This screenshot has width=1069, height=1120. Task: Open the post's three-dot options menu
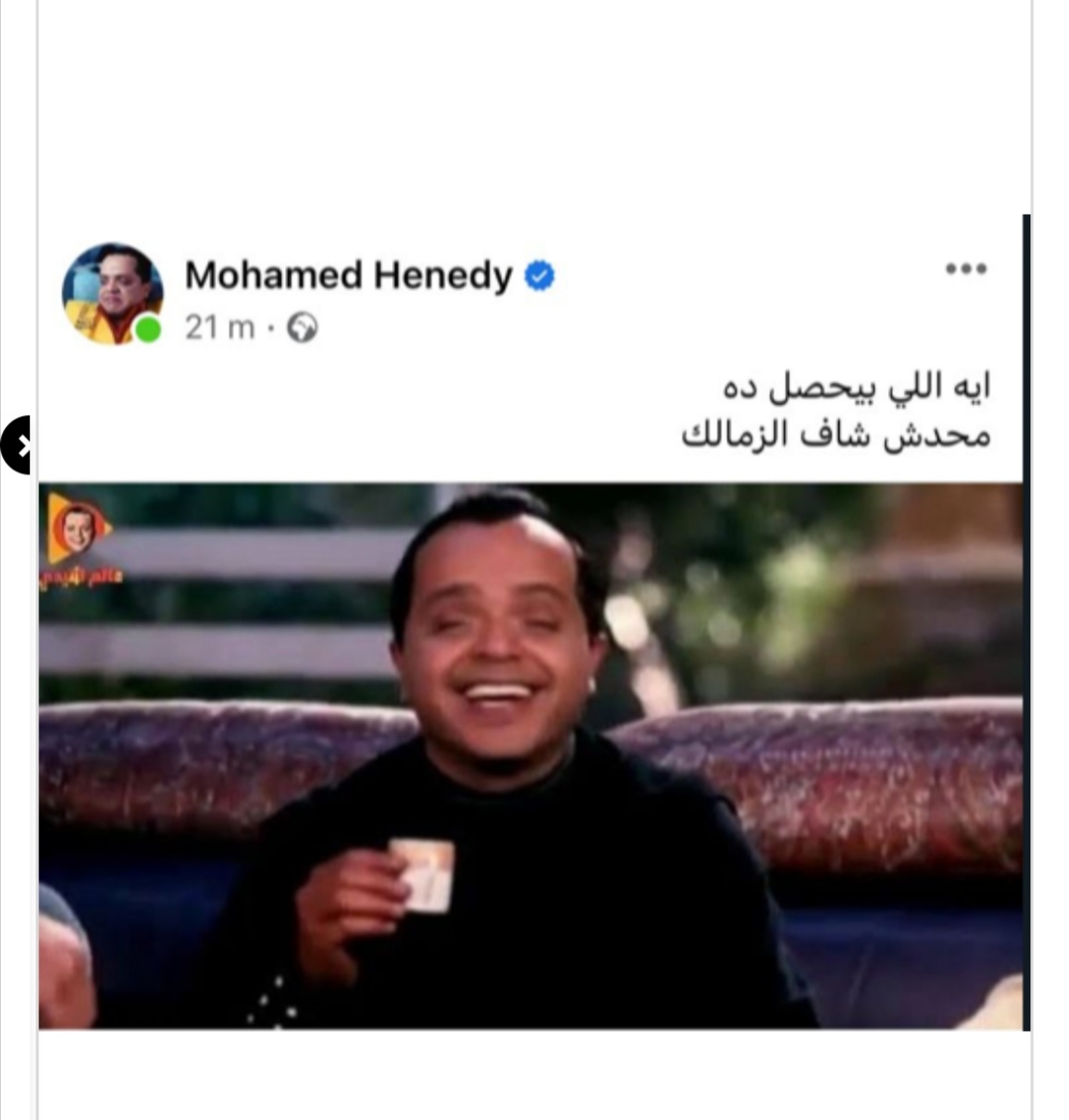(965, 268)
